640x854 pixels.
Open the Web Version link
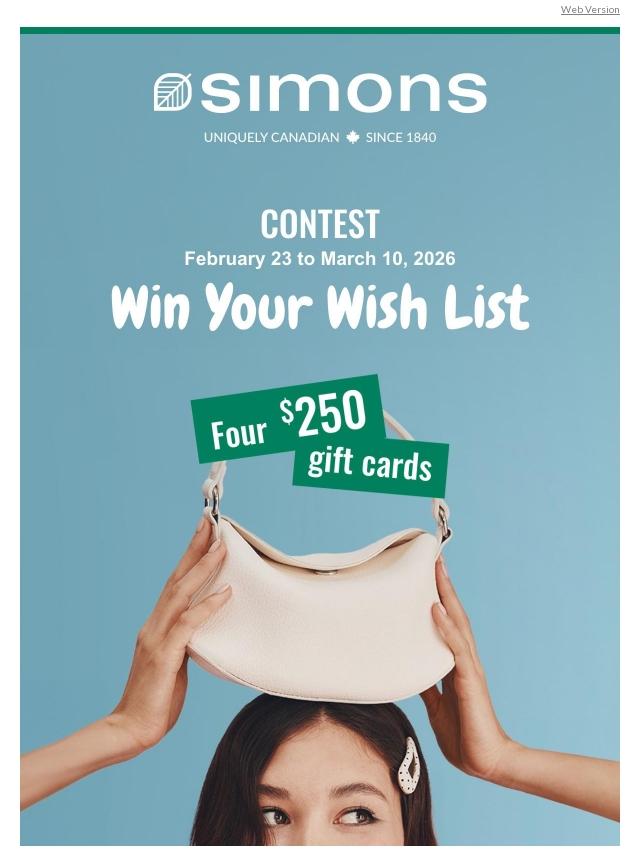point(589,10)
